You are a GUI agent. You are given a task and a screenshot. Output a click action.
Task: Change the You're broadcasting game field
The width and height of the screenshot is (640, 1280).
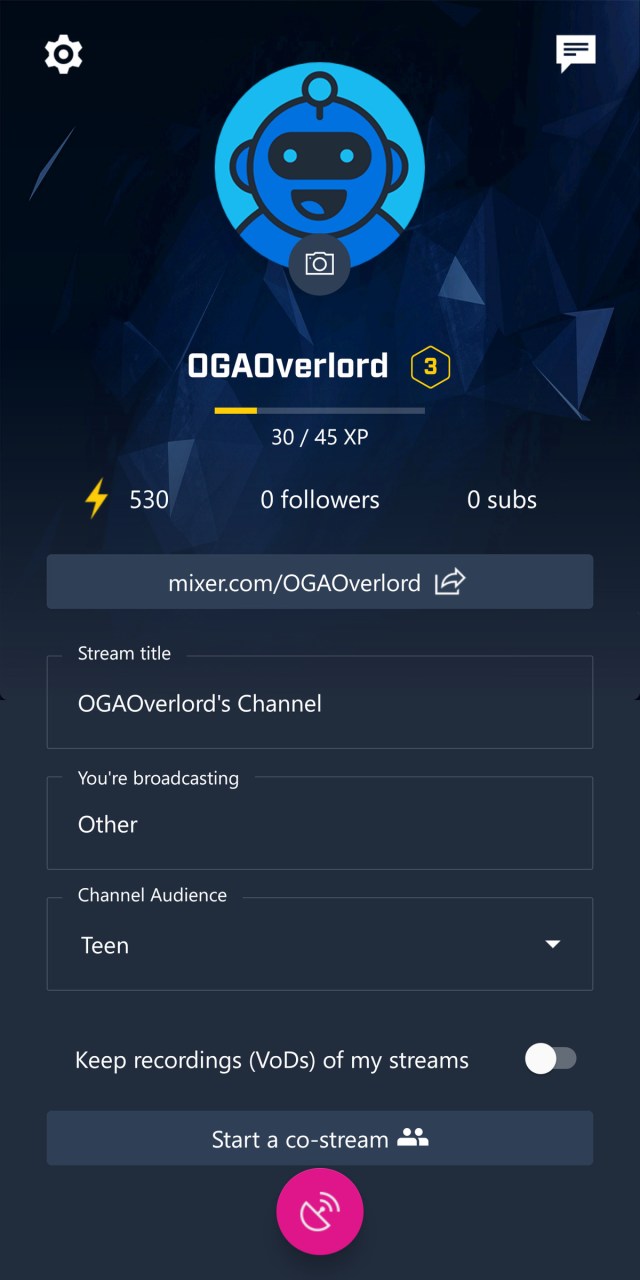(x=319, y=825)
